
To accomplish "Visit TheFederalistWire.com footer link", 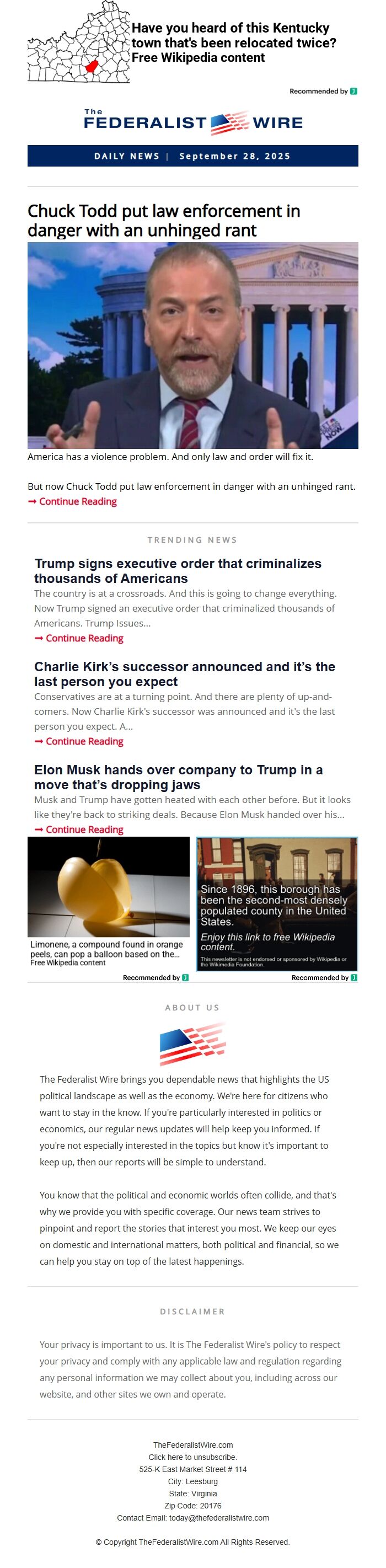I will point(192,1444).
